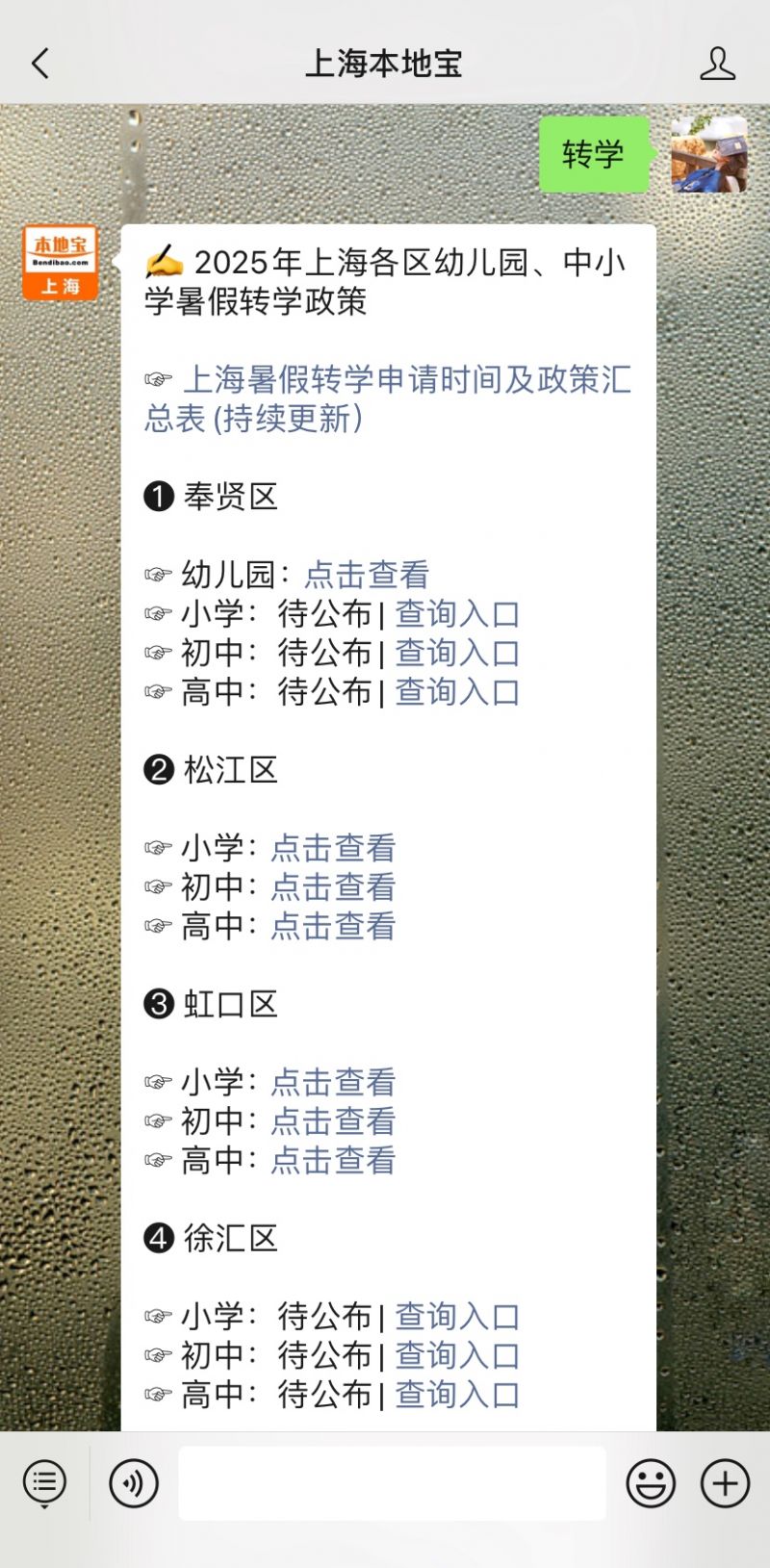
Task: View 松江区 高中 transfer policy
Action: pyautogui.click(x=333, y=926)
